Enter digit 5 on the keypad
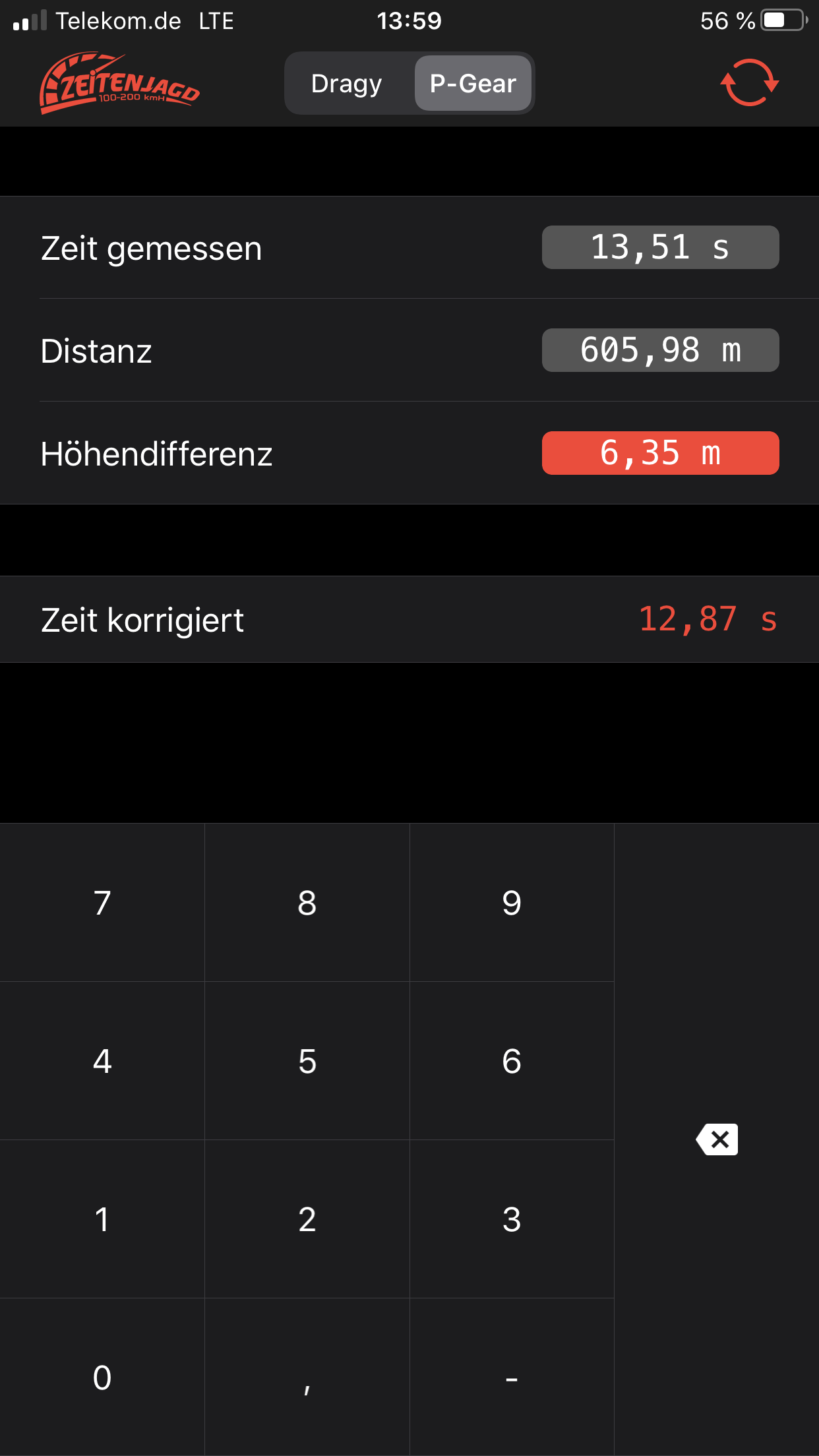The image size is (819, 1456). click(x=307, y=1061)
